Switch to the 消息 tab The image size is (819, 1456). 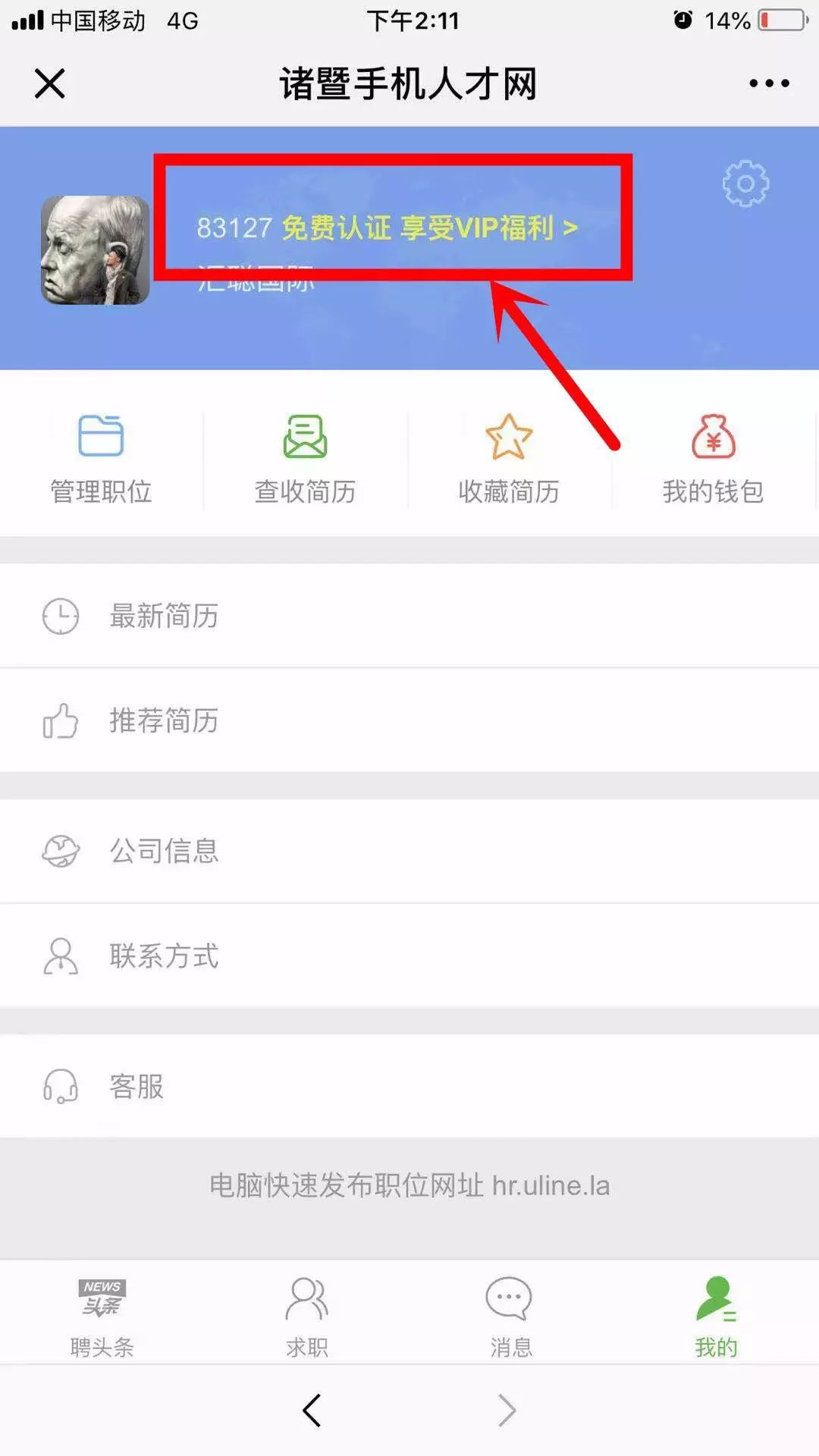510,1317
